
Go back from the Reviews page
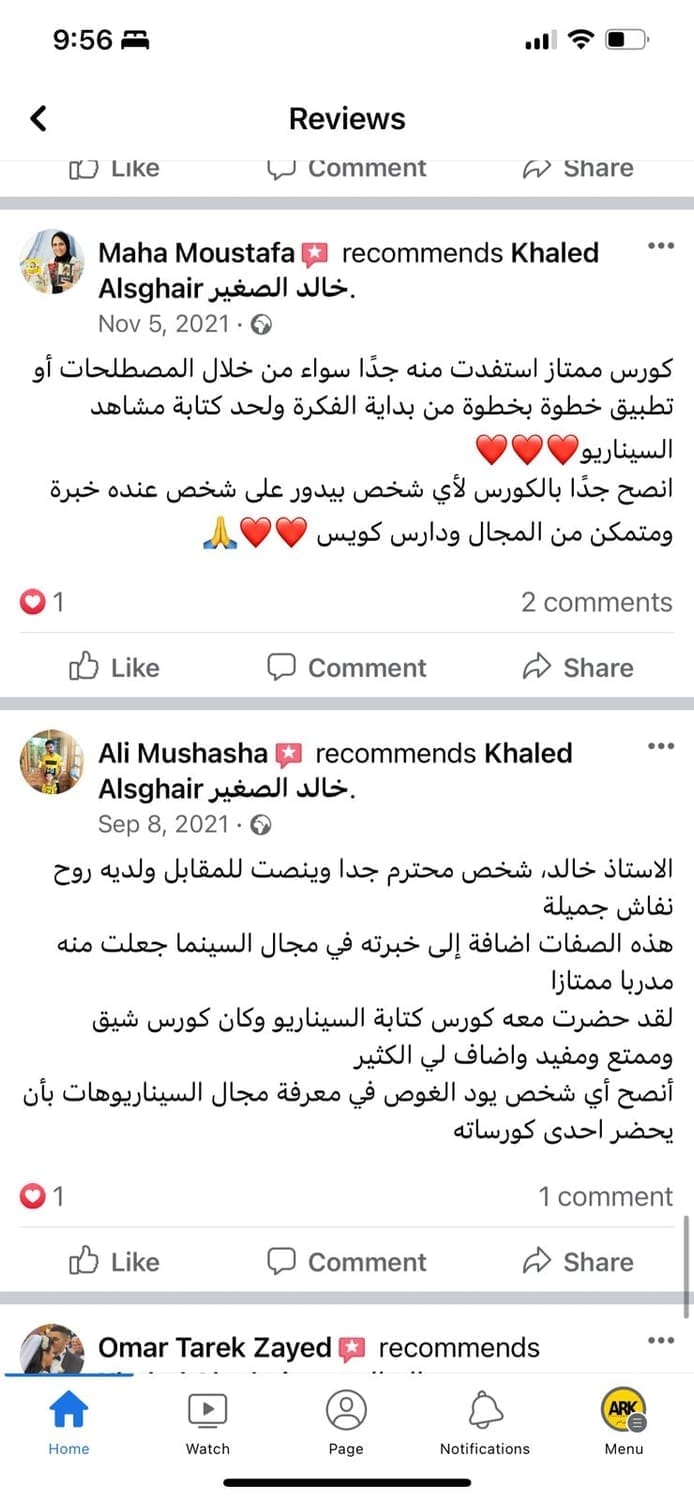pos(38,119)
